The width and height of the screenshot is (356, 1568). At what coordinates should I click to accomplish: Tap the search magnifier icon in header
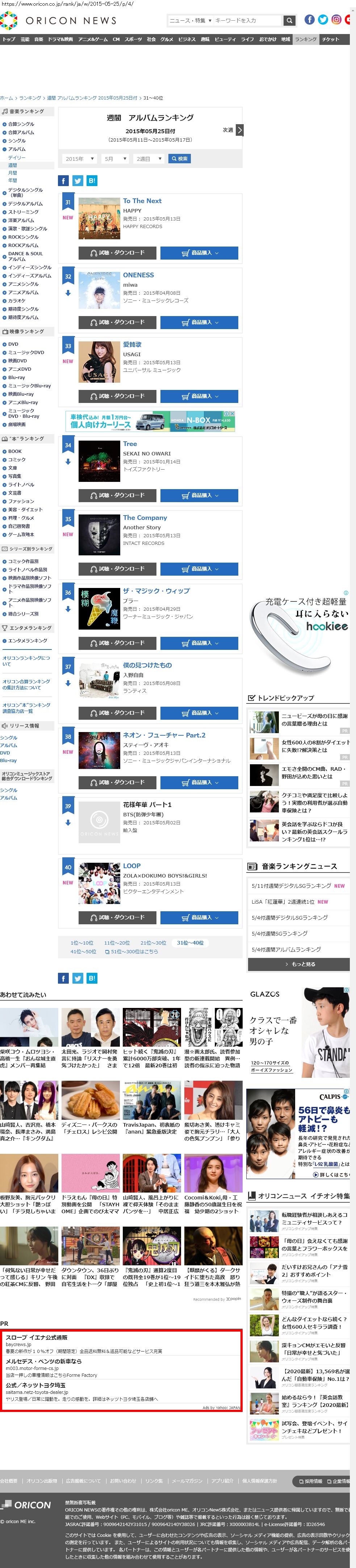tap(289, 21)
